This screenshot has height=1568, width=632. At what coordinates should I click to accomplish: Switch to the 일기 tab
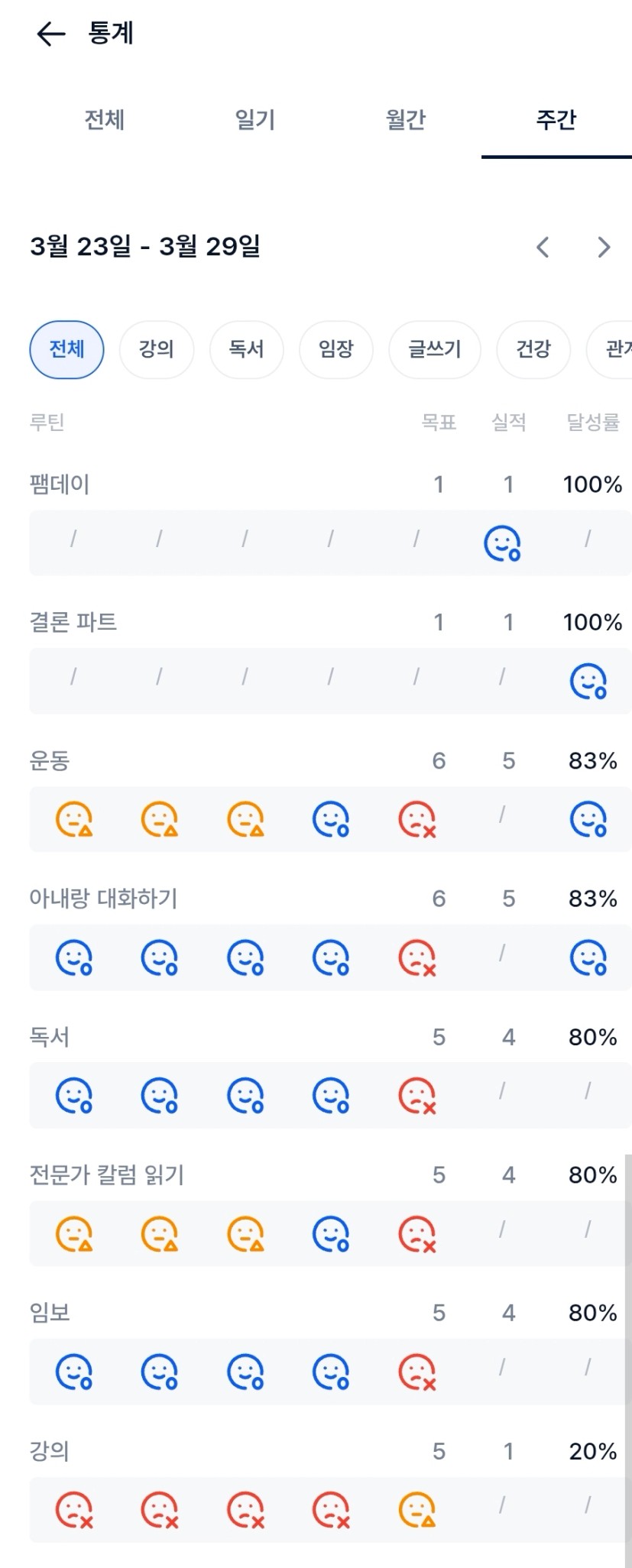coord(254,120)
